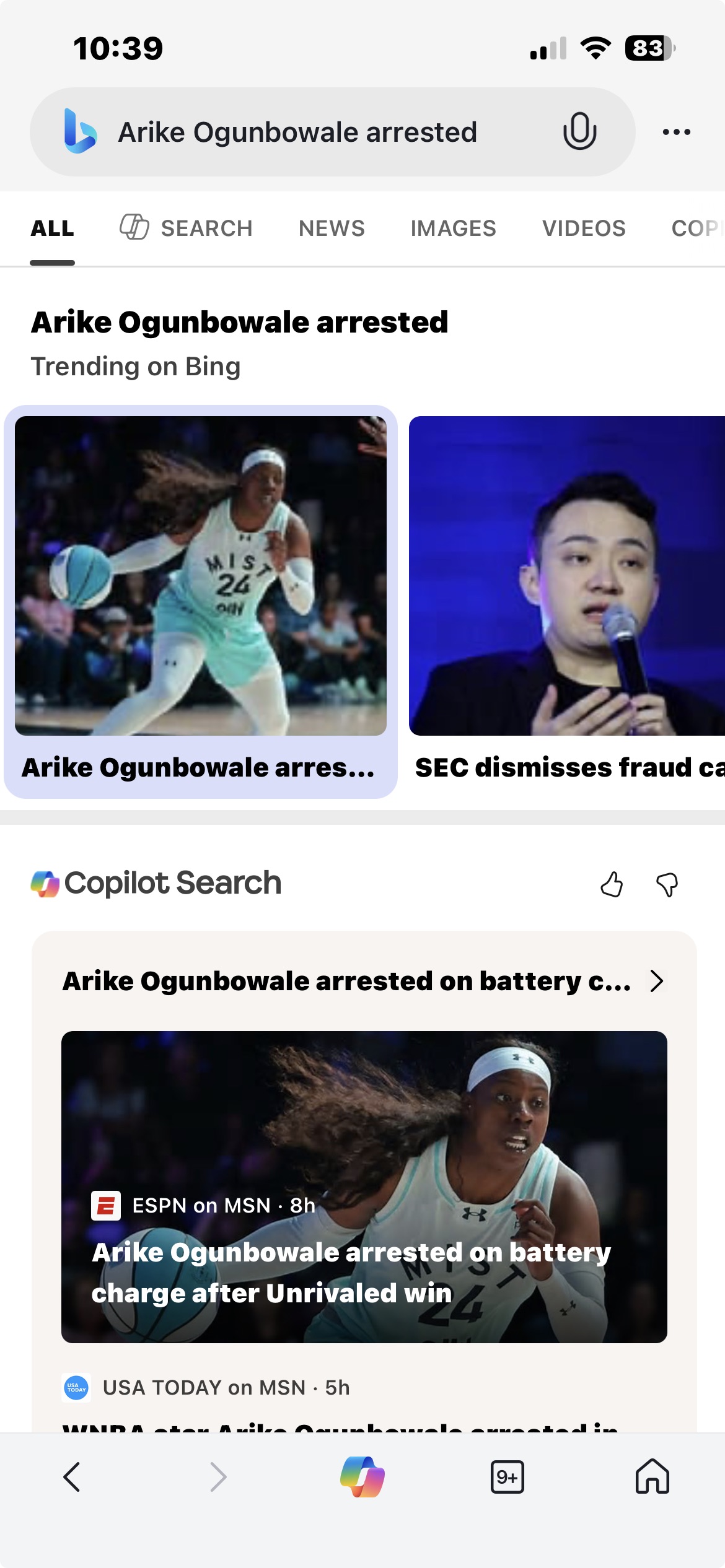Open the ESPN on MSN article card
The height and width of the screenshot is (1568, 725).
tap(364, 1187)
